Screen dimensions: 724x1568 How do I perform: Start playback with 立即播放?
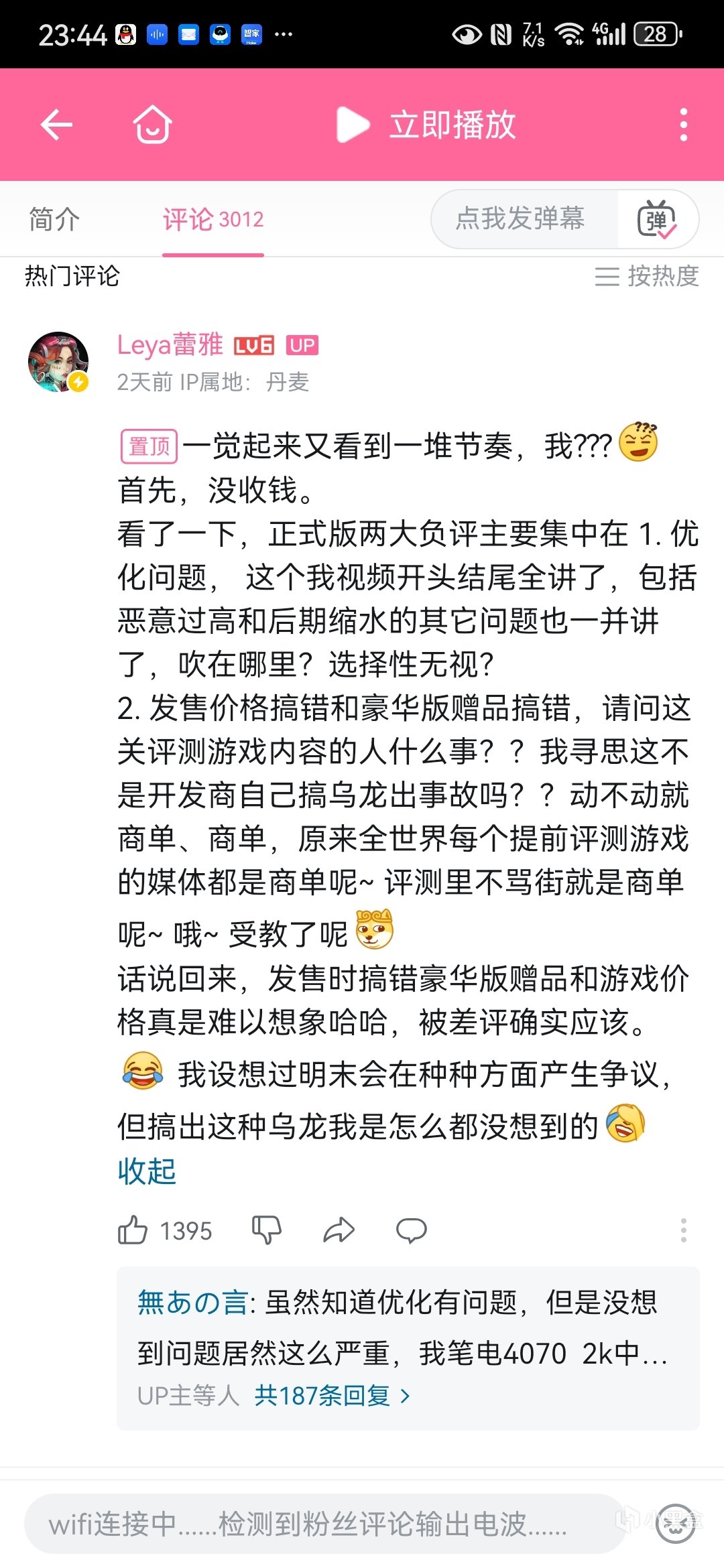426,125
